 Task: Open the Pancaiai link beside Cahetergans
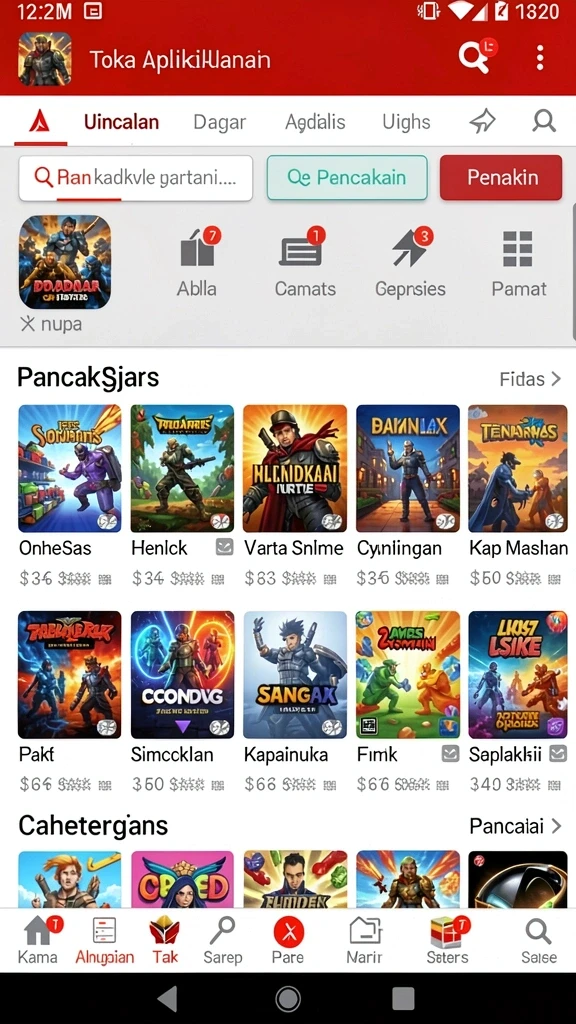(x=515, y=826)
